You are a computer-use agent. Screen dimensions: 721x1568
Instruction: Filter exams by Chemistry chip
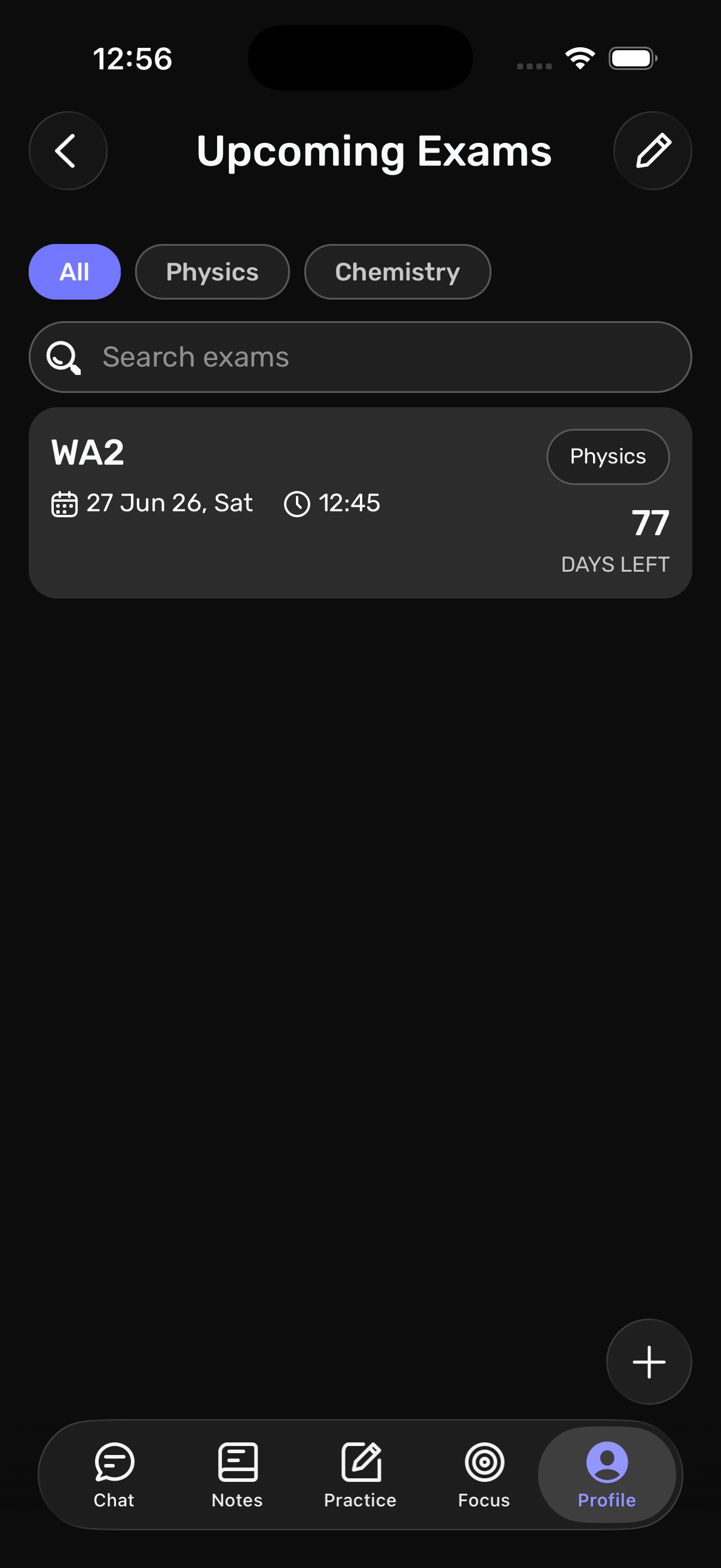397,272
